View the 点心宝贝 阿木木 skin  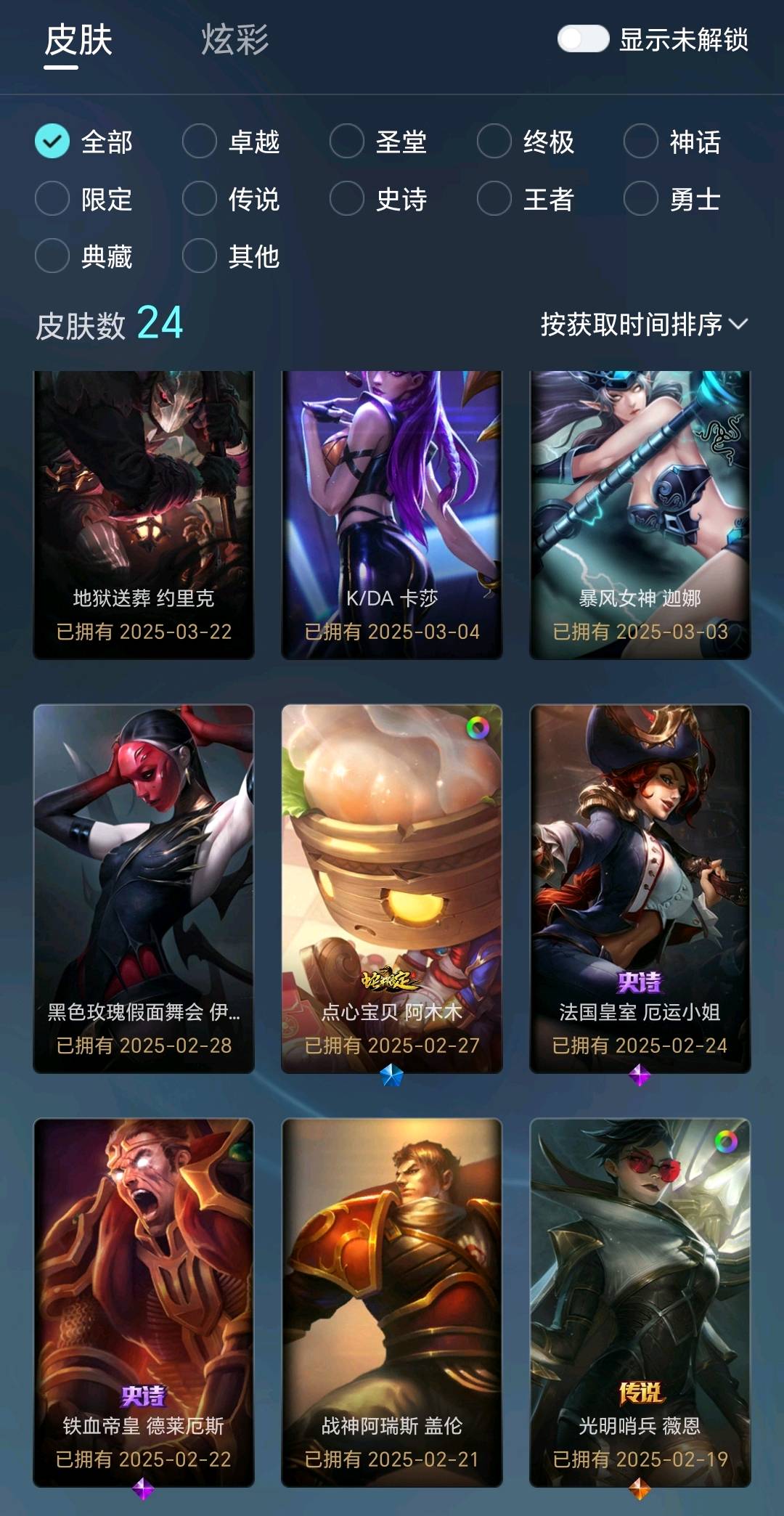coord(392,889)
